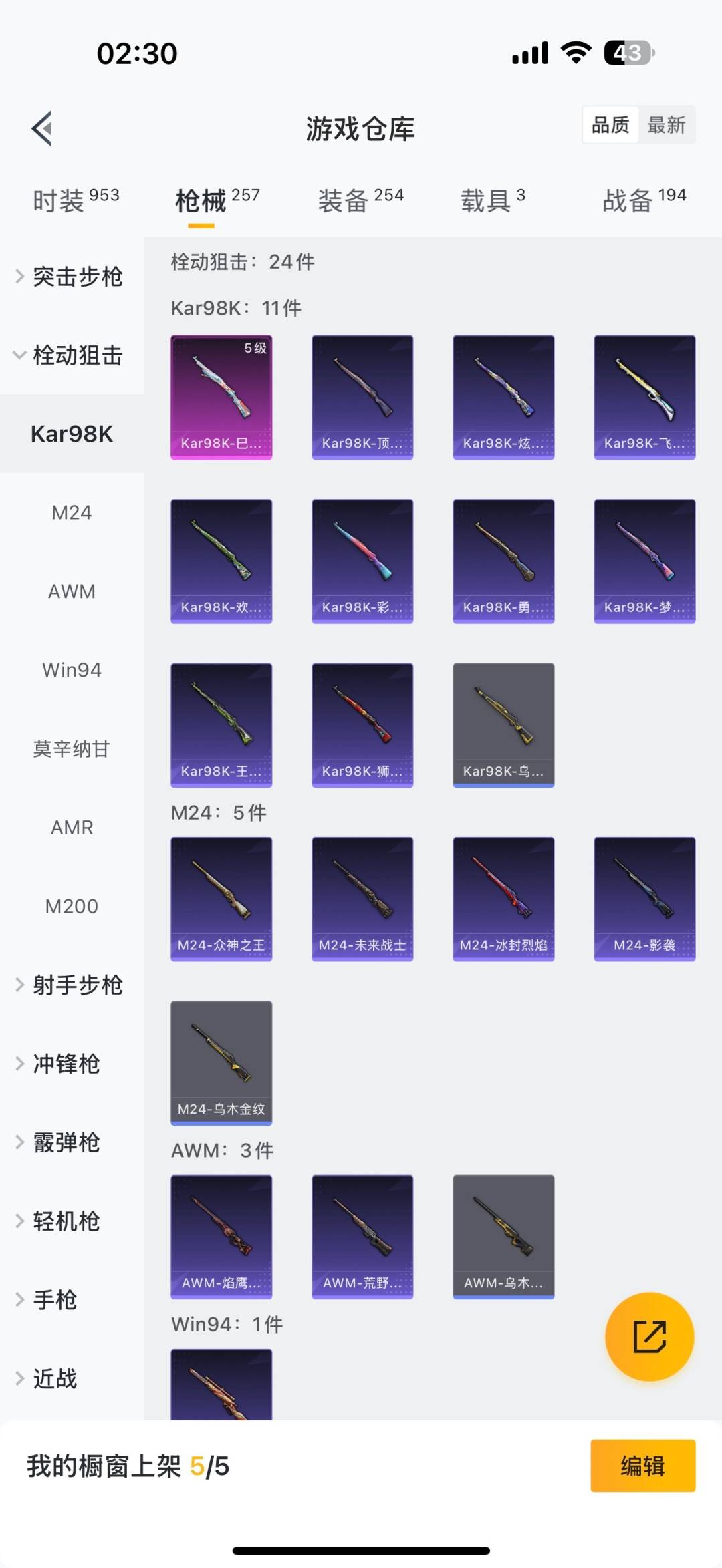The height and width of the screenshot is (1568, 722).
Task: Sort items by 品质
Action: (x=610, y=125)
